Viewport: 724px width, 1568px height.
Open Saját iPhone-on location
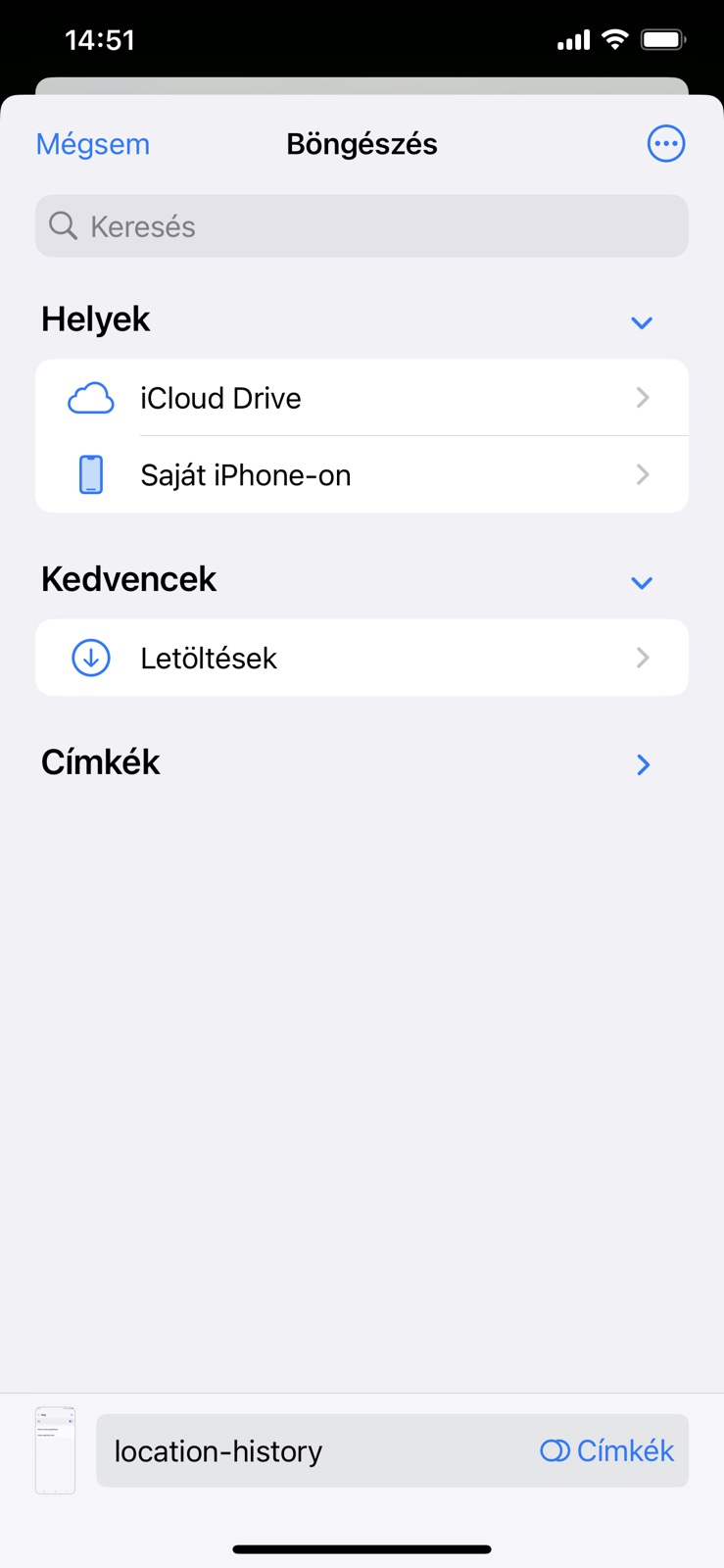click(x=362, y=474)
